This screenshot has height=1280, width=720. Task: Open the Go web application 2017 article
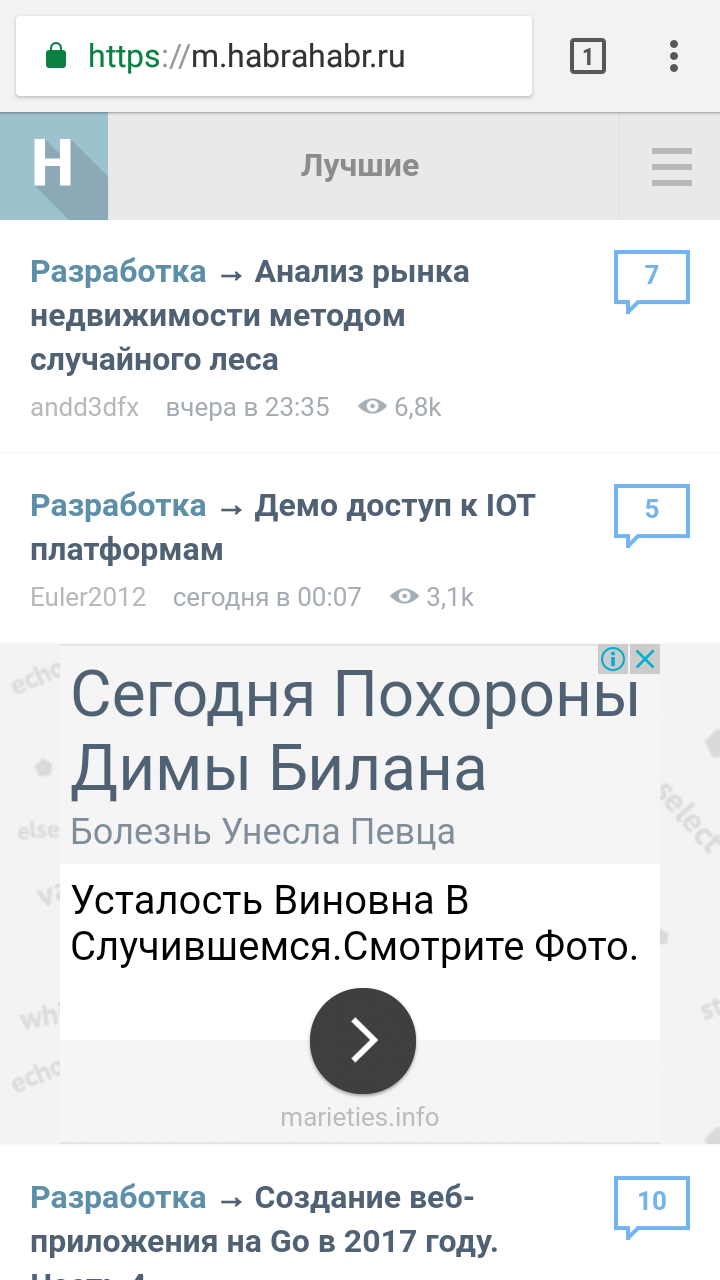tap(264, 1220)
